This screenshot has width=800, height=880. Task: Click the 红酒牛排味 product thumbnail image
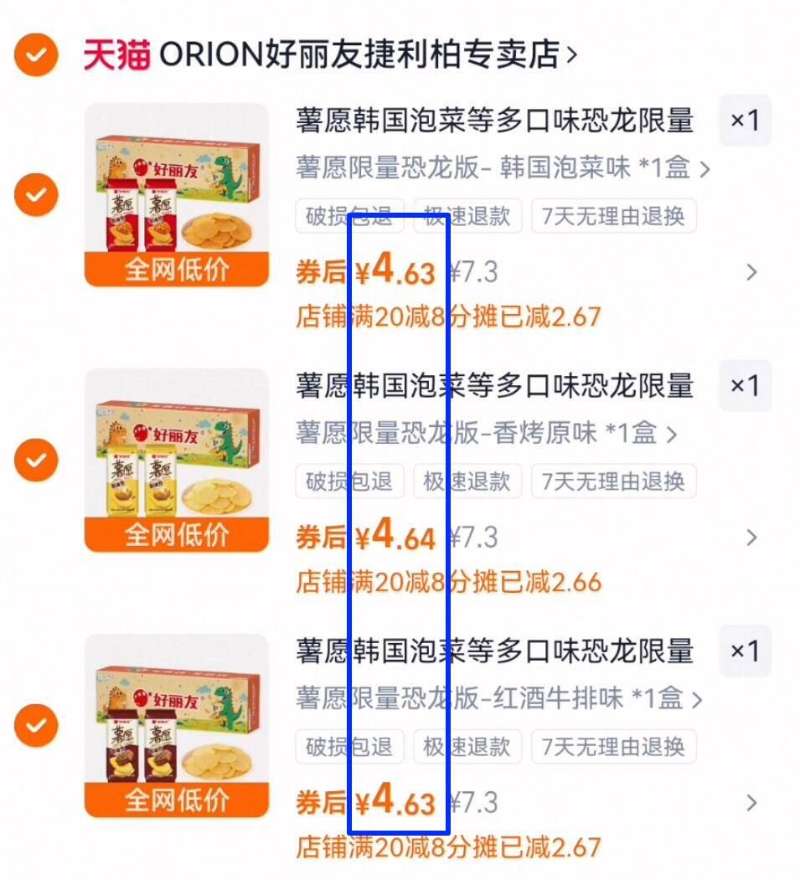tap(176, 715)
